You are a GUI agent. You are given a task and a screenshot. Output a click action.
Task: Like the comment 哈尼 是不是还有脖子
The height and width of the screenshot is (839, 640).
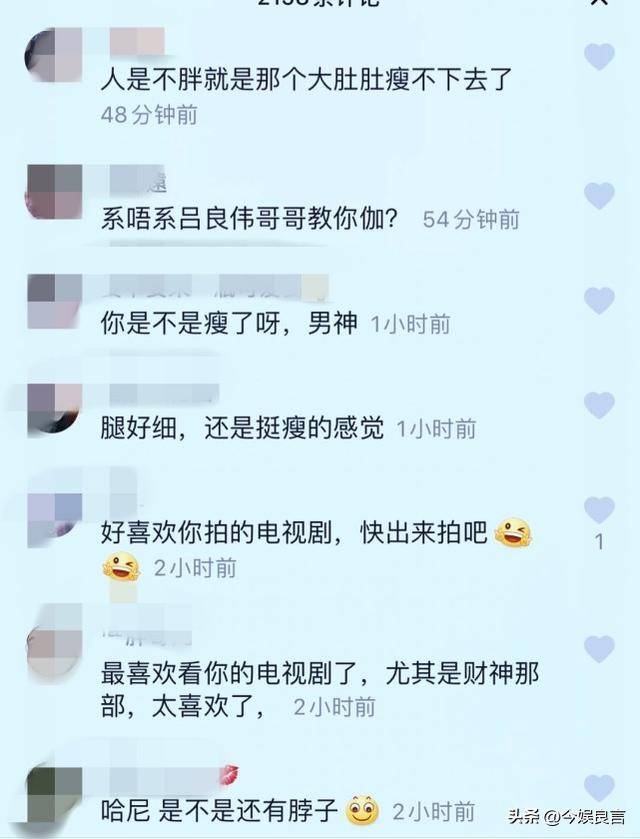point(599,787)
